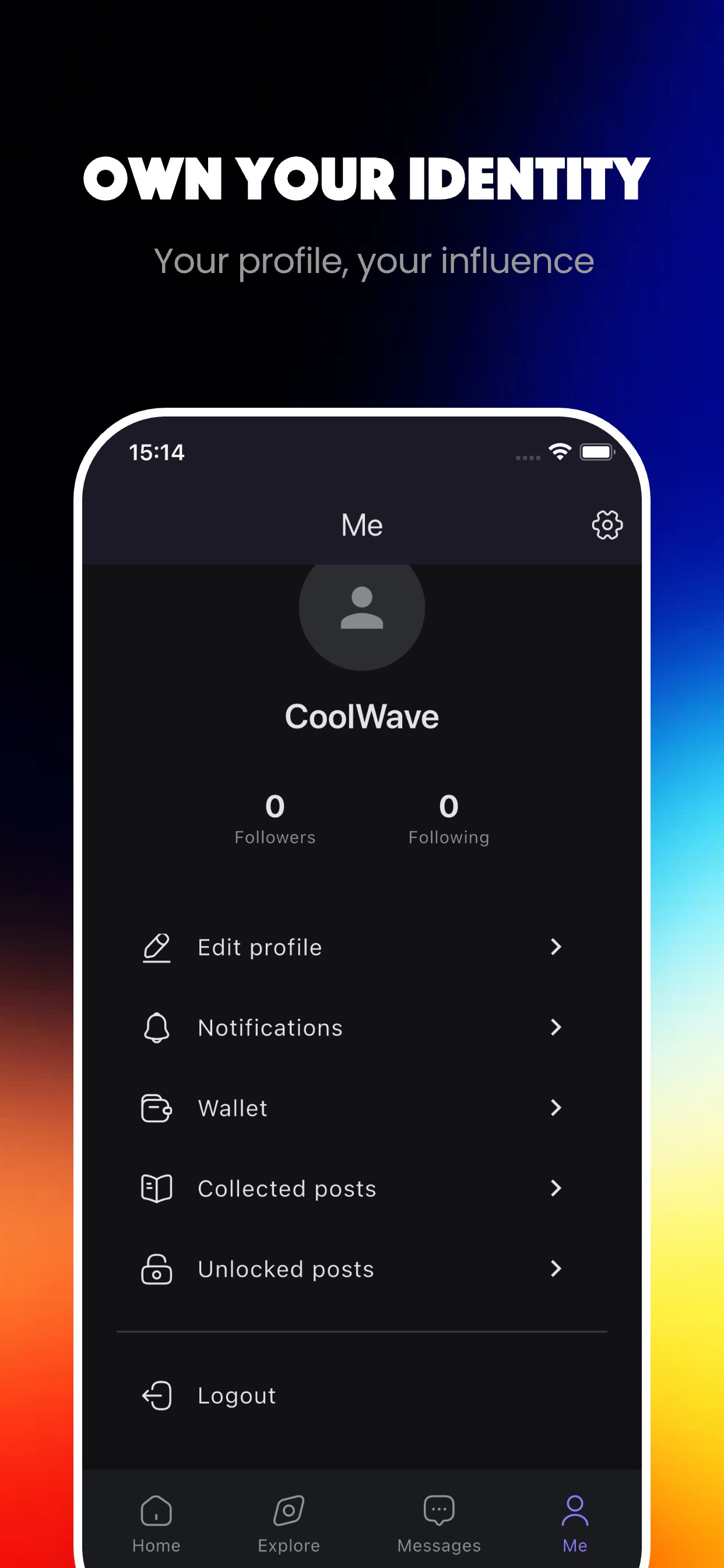Select the Unlocked posts padlock icon
Screen dimensions: 724x1568
[x=157, y=1269]
